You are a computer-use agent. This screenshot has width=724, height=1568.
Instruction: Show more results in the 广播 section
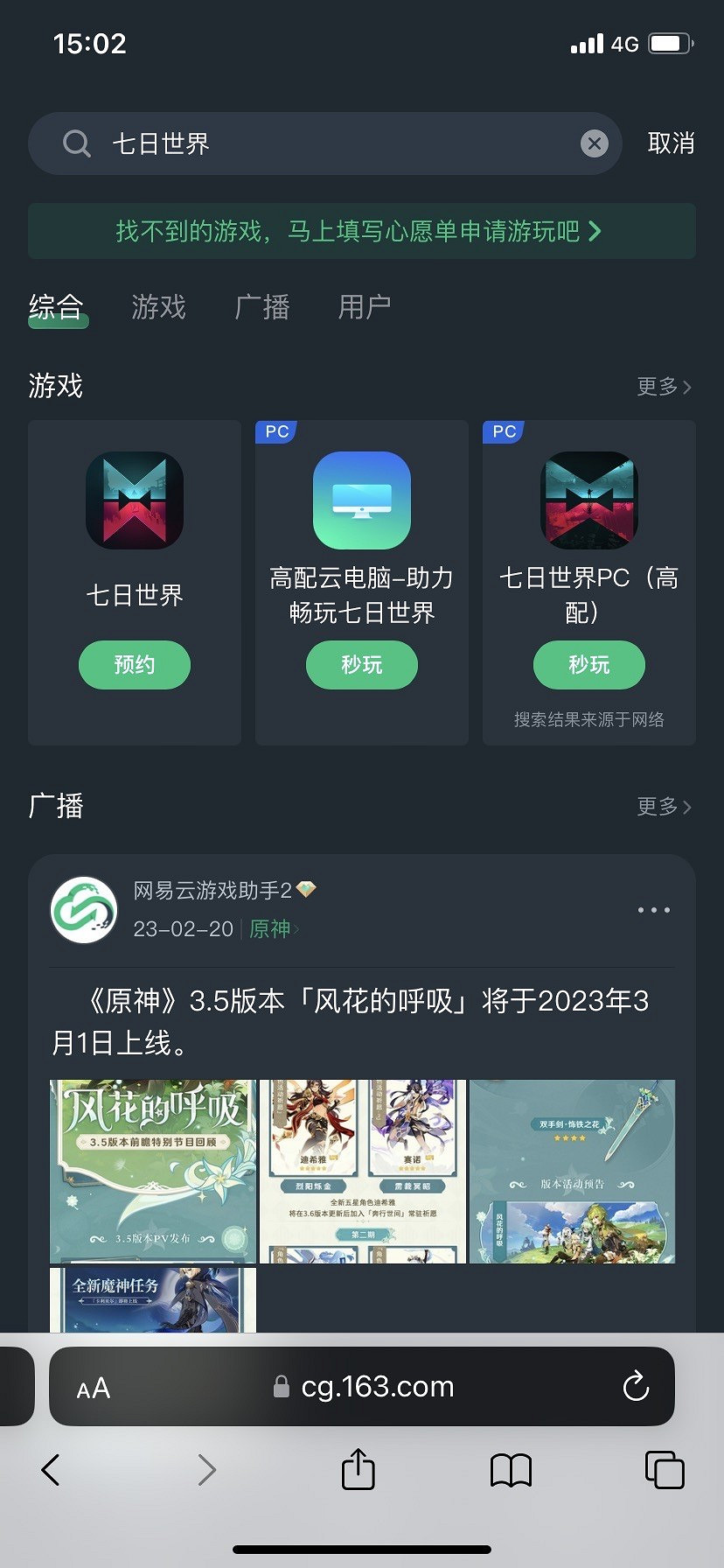(x=664, y=807)
